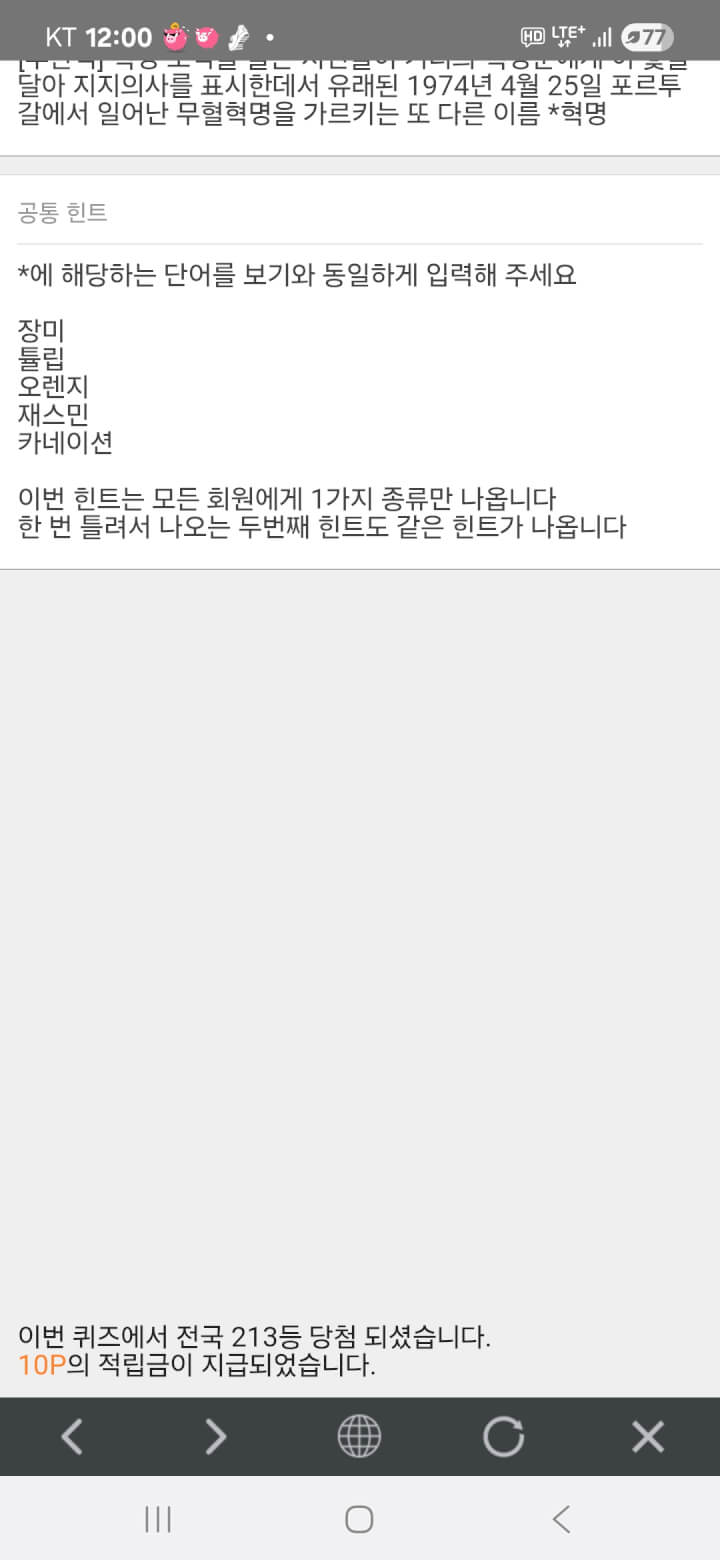Go back to the previous web page
Image resolution: width=720 pixels, height=1560 pixels.
click(72, 1437)
